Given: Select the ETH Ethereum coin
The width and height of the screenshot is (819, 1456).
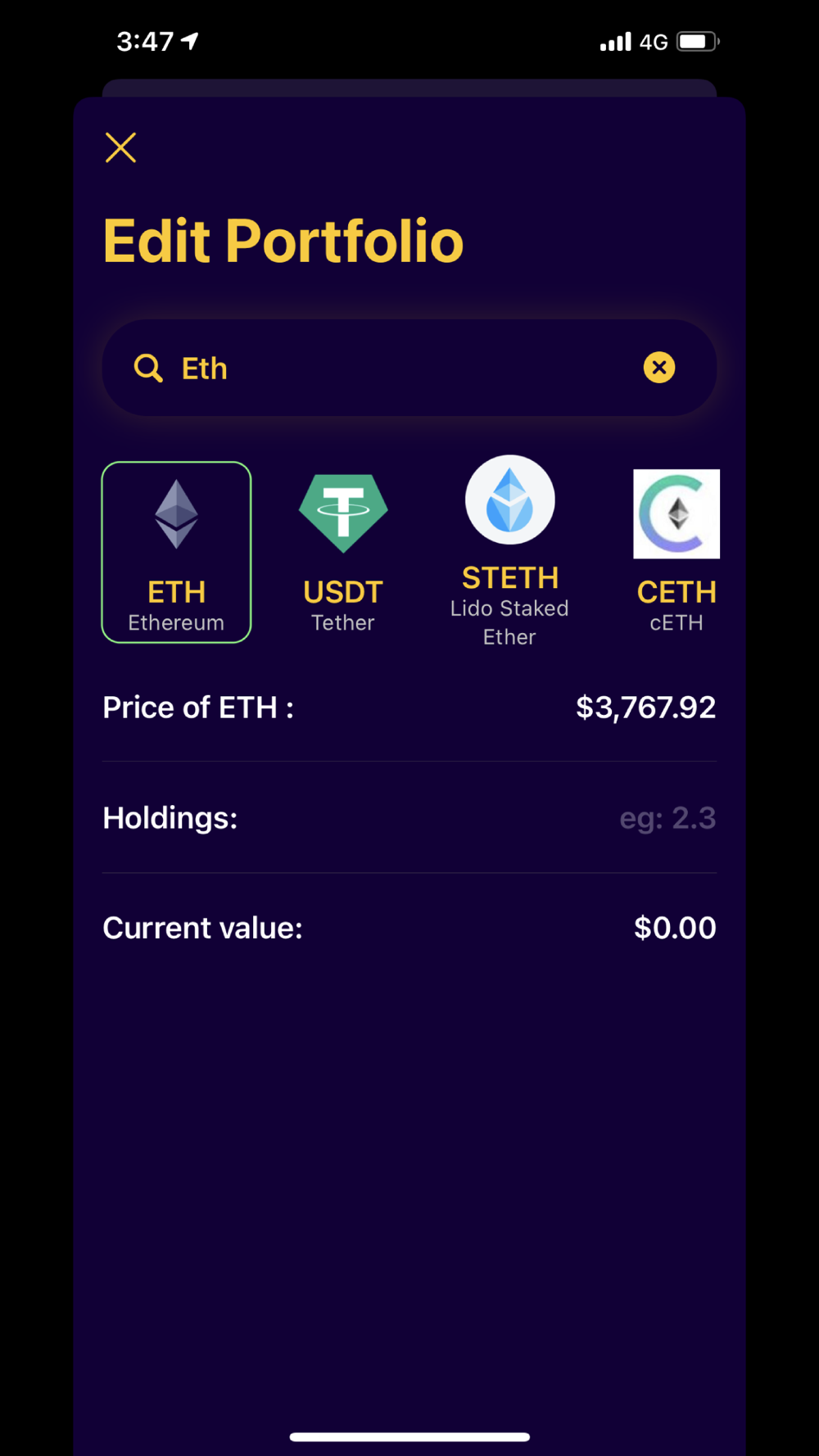Looking at the screenshot, I should coord(176,552).
